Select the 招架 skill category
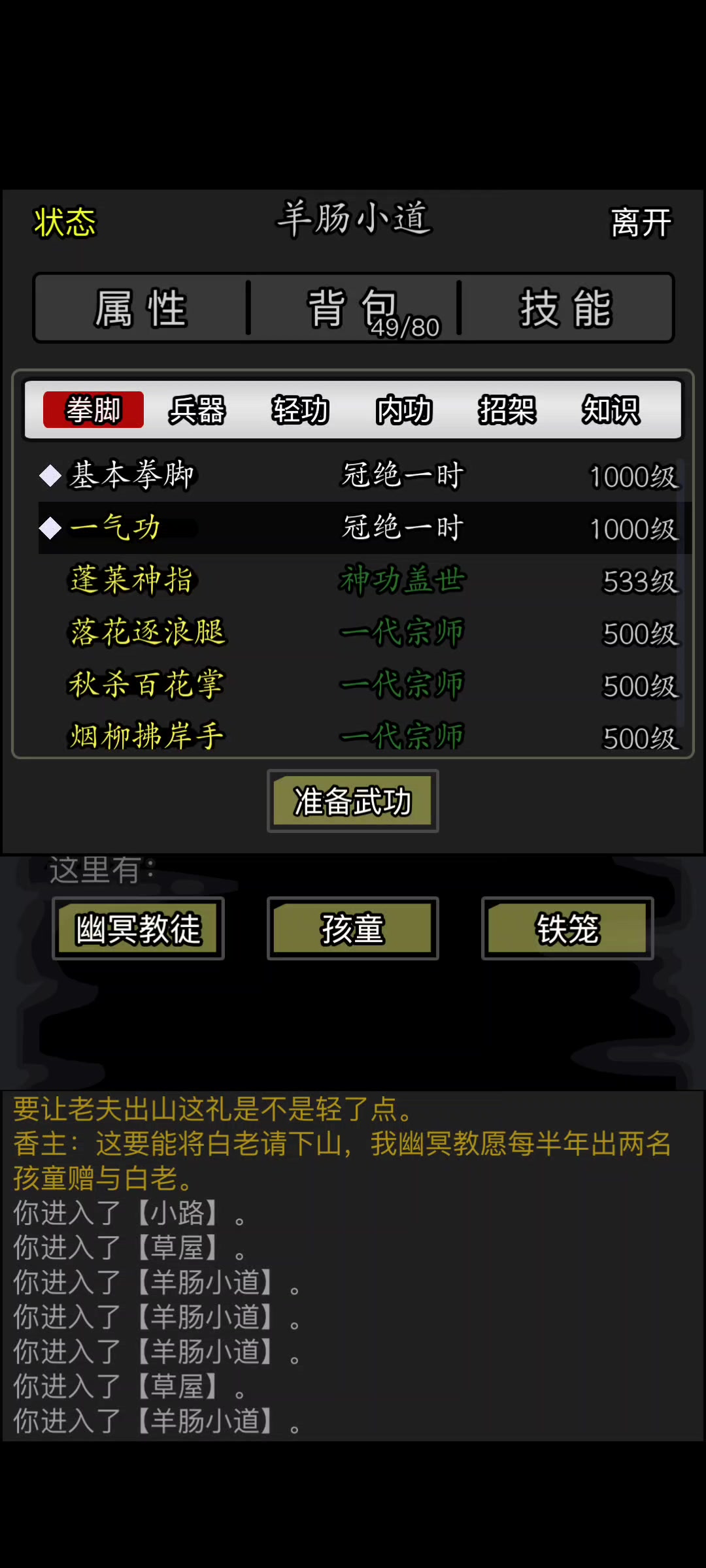 507,410
